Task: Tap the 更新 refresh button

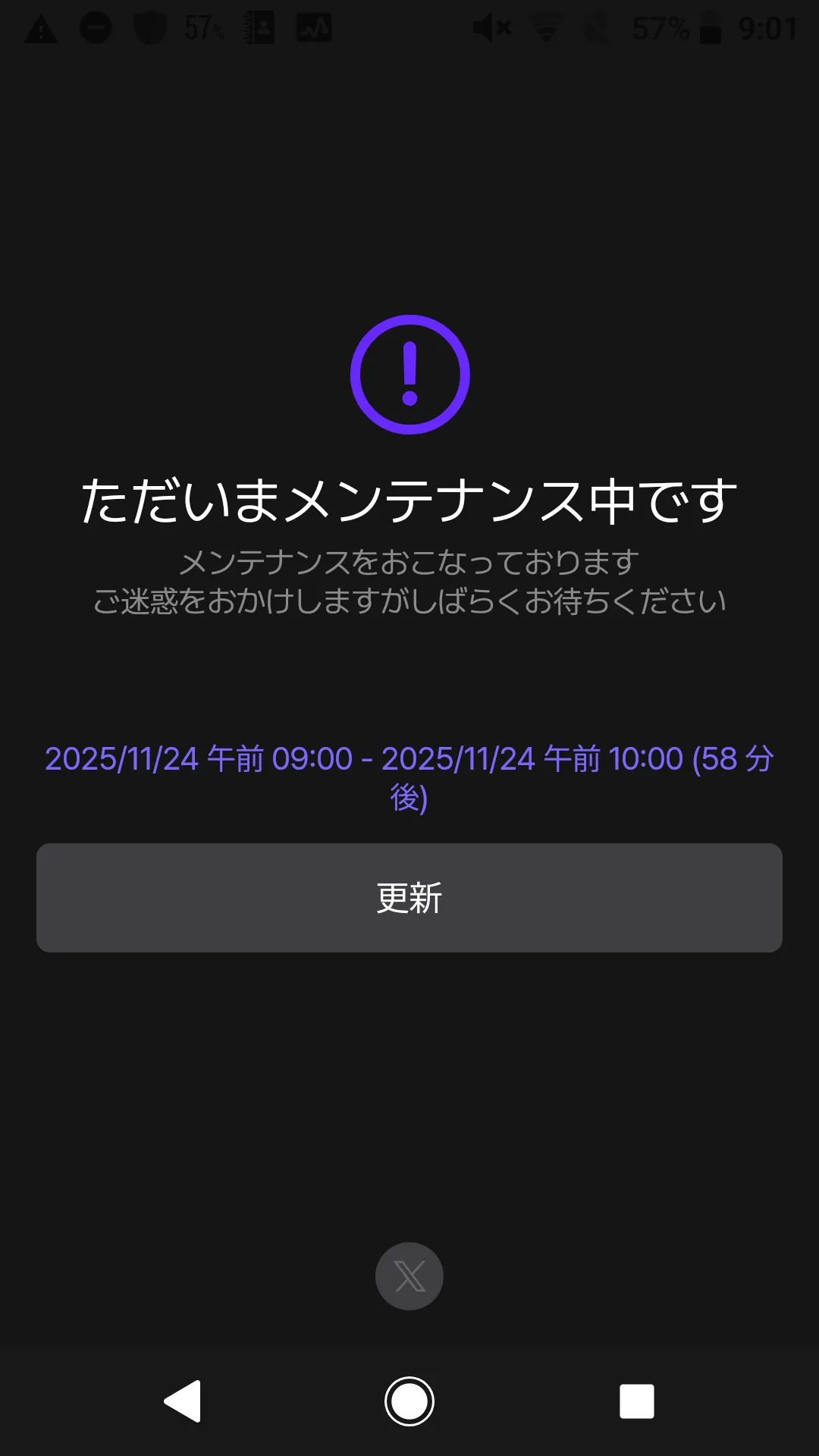Action: pyautogui.click(x=409, y=897)
